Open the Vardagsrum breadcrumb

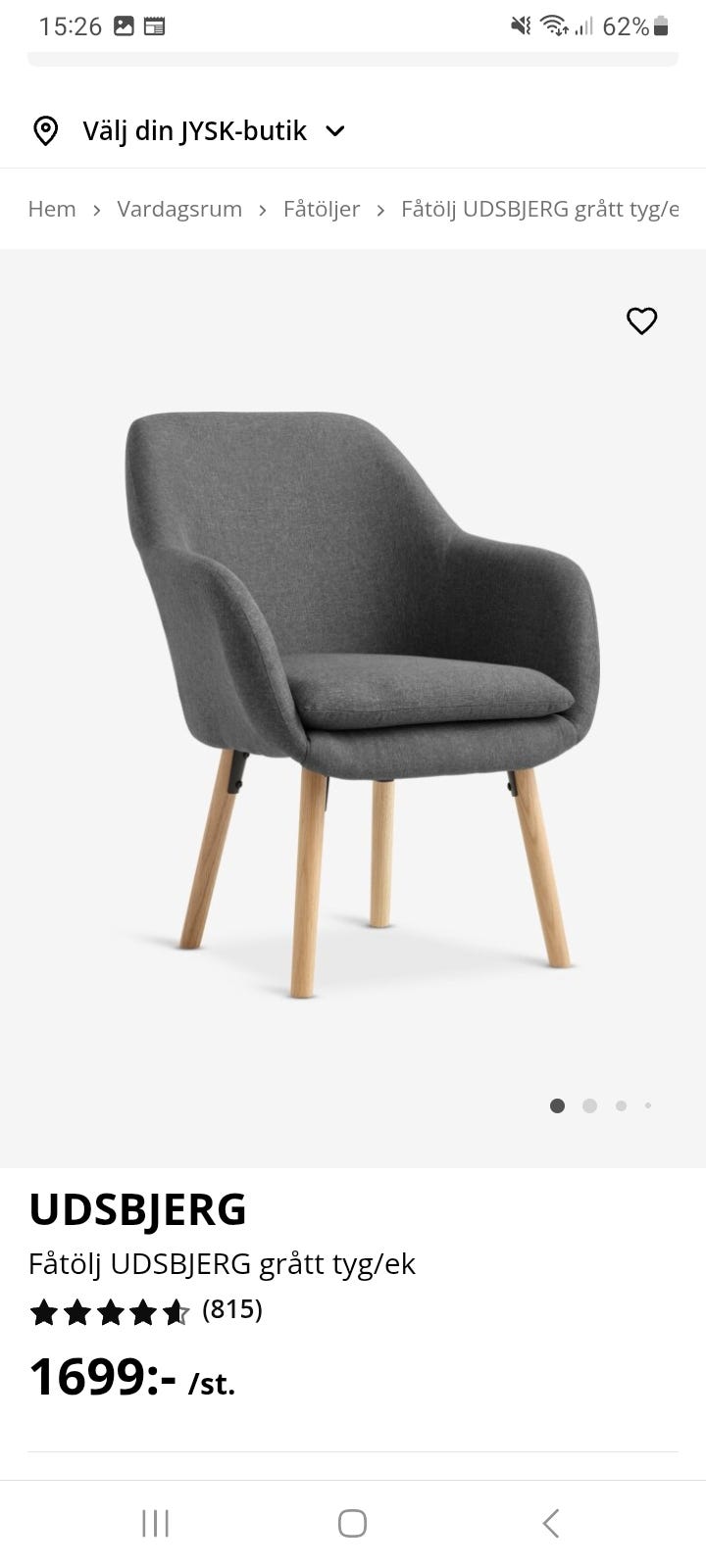179,209
